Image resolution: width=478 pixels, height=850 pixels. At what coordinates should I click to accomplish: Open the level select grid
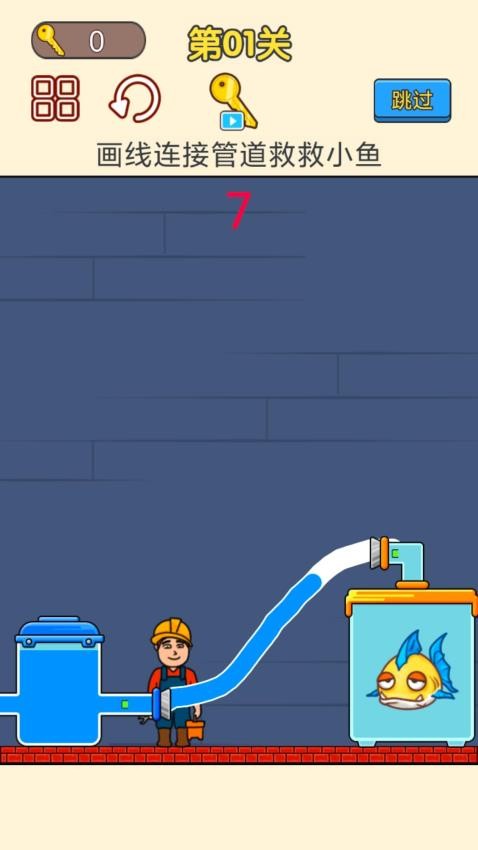click(x=55, y=98)
